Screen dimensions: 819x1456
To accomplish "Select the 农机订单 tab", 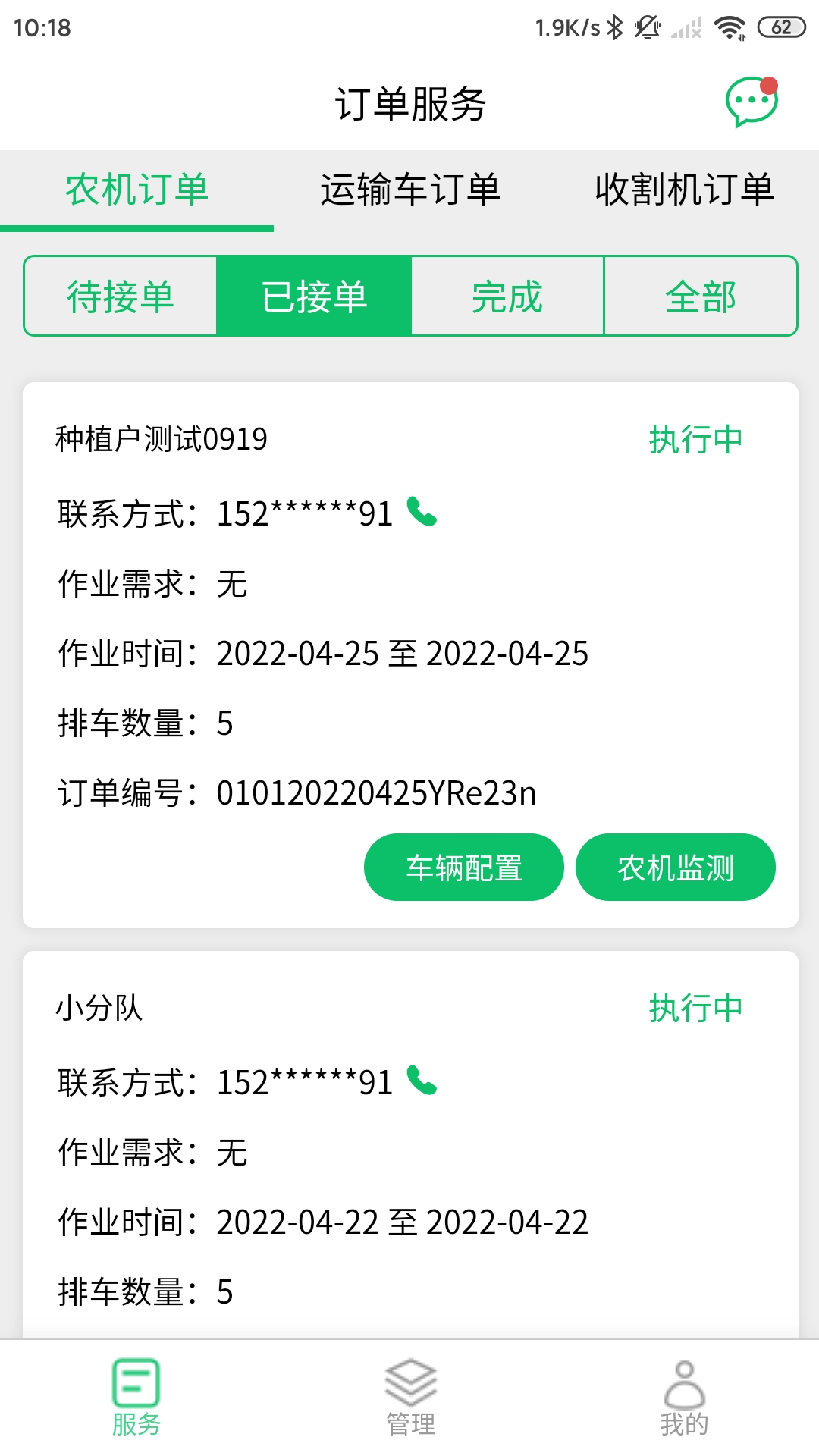I will click(136, 190).
